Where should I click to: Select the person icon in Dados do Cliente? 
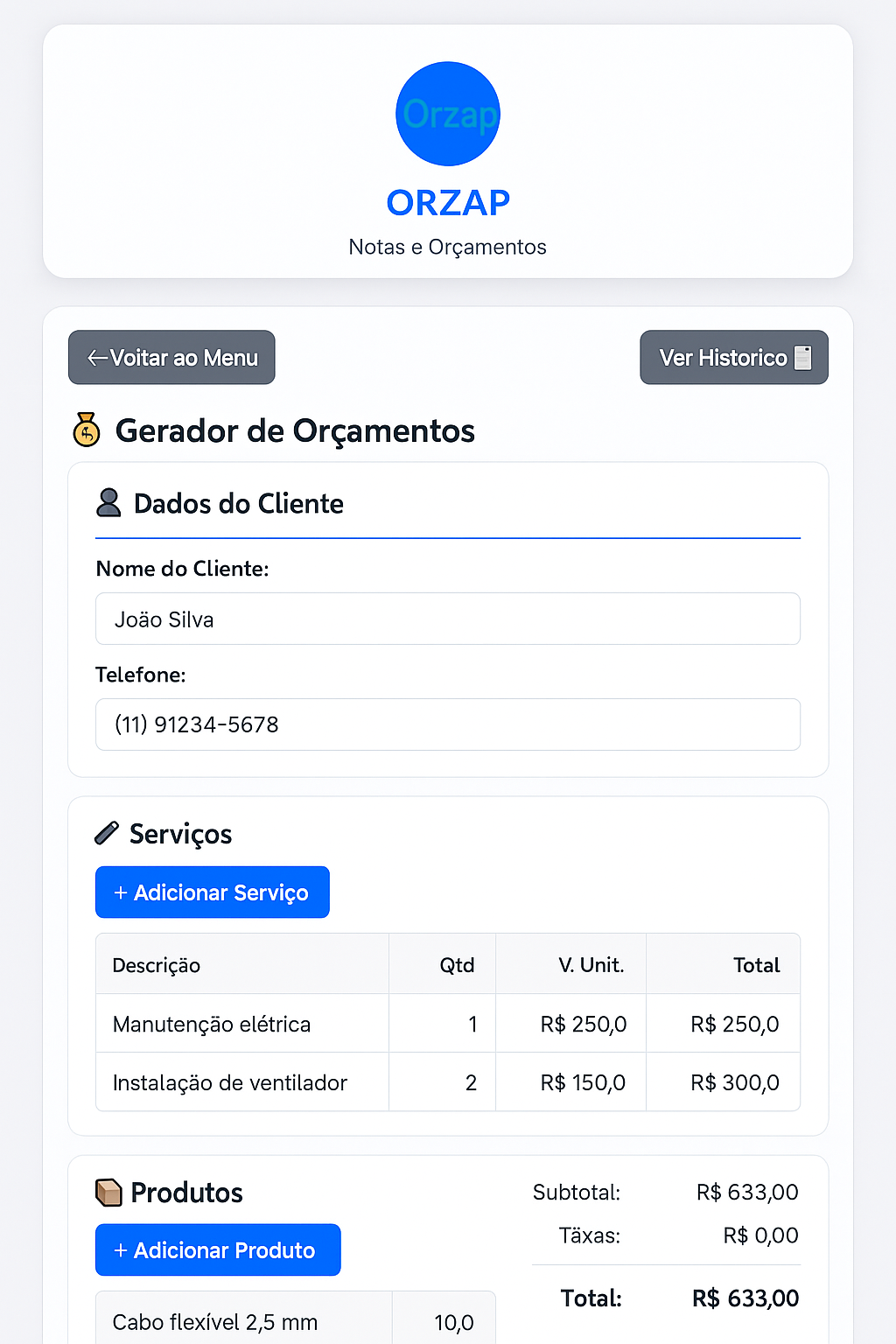pos(108,503)
